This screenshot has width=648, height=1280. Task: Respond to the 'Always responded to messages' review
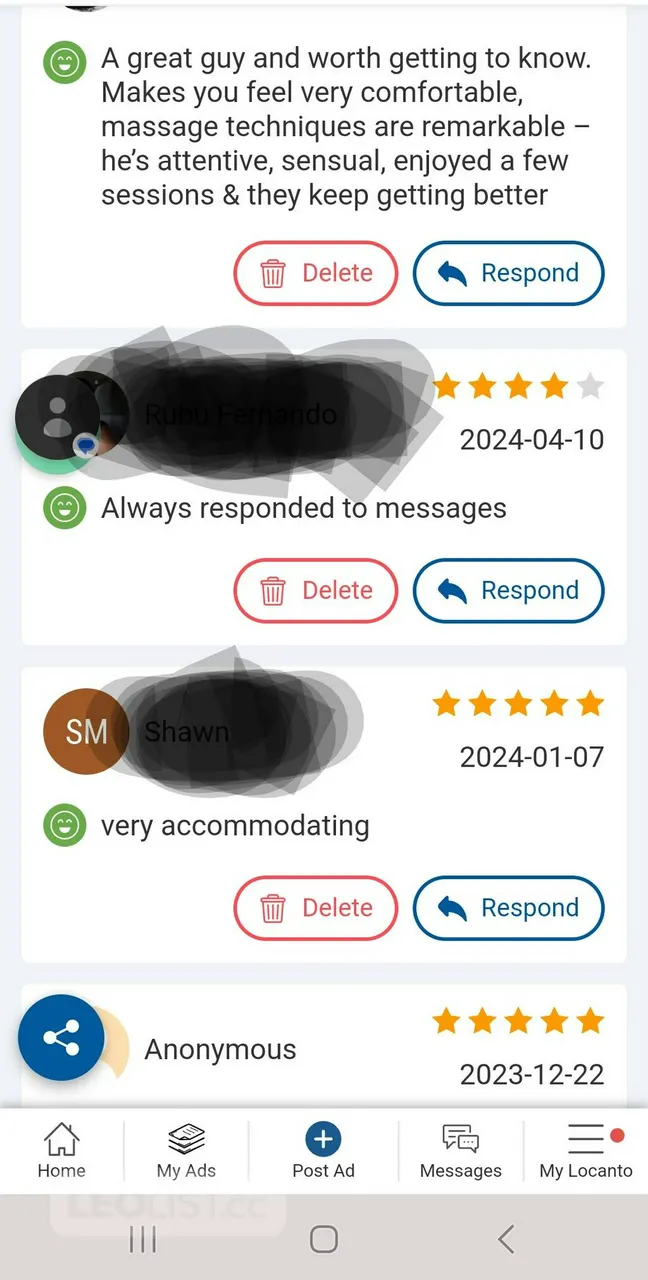(x=508, y=590)
